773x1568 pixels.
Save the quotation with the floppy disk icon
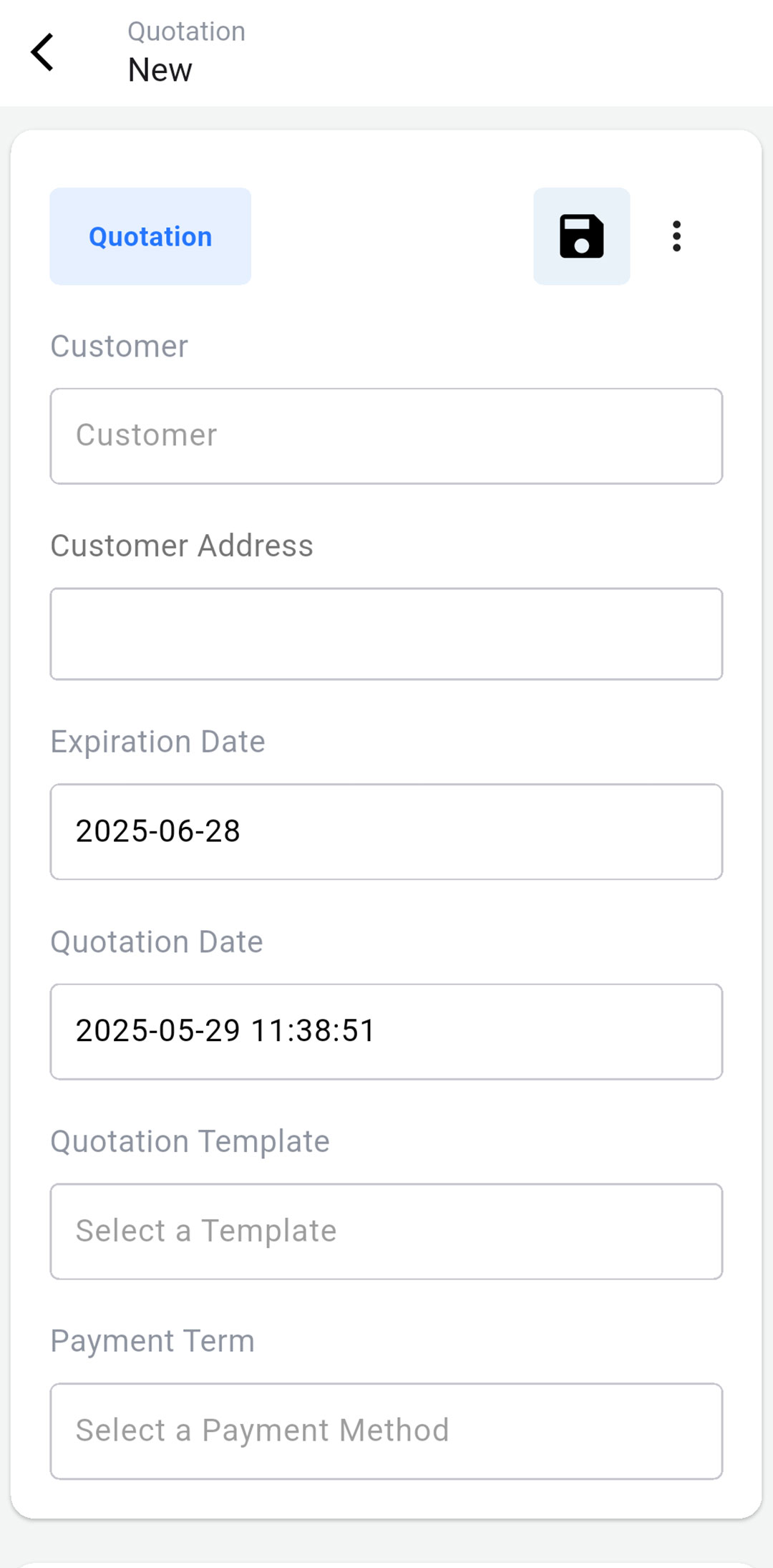(x=581, y=236)
